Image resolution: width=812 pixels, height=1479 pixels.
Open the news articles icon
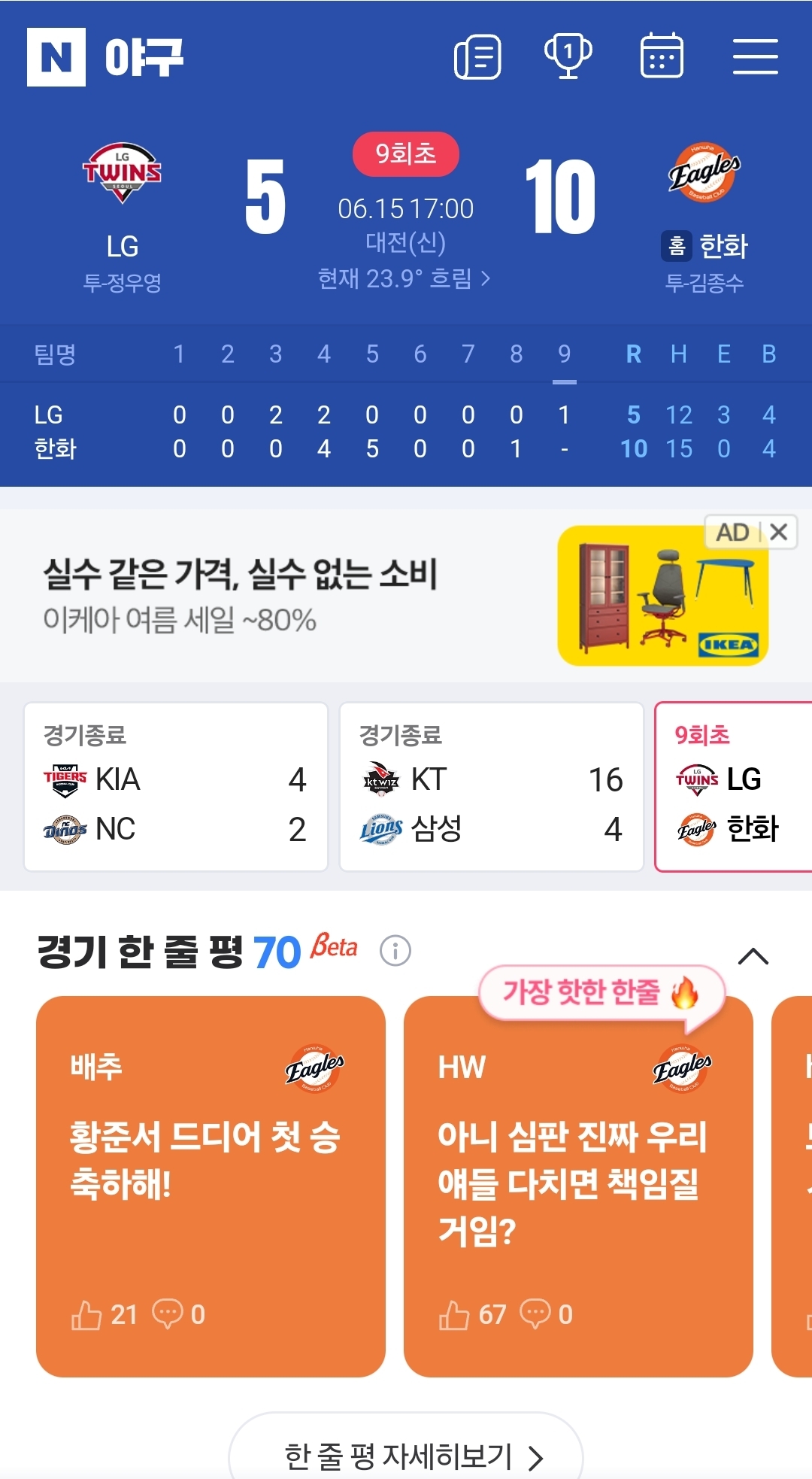(x=477, y=56)
